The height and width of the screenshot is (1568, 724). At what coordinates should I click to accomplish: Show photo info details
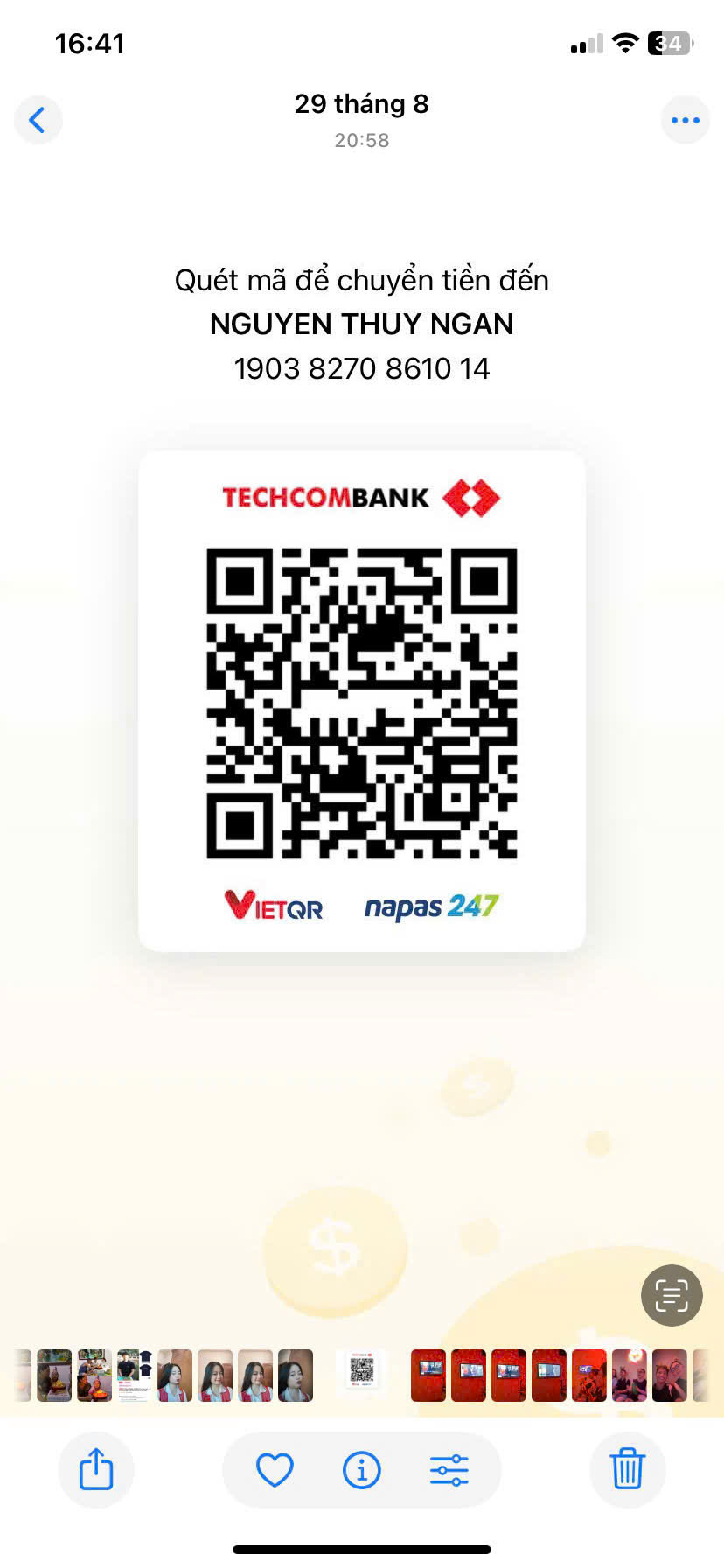[x=362, y=1470]
